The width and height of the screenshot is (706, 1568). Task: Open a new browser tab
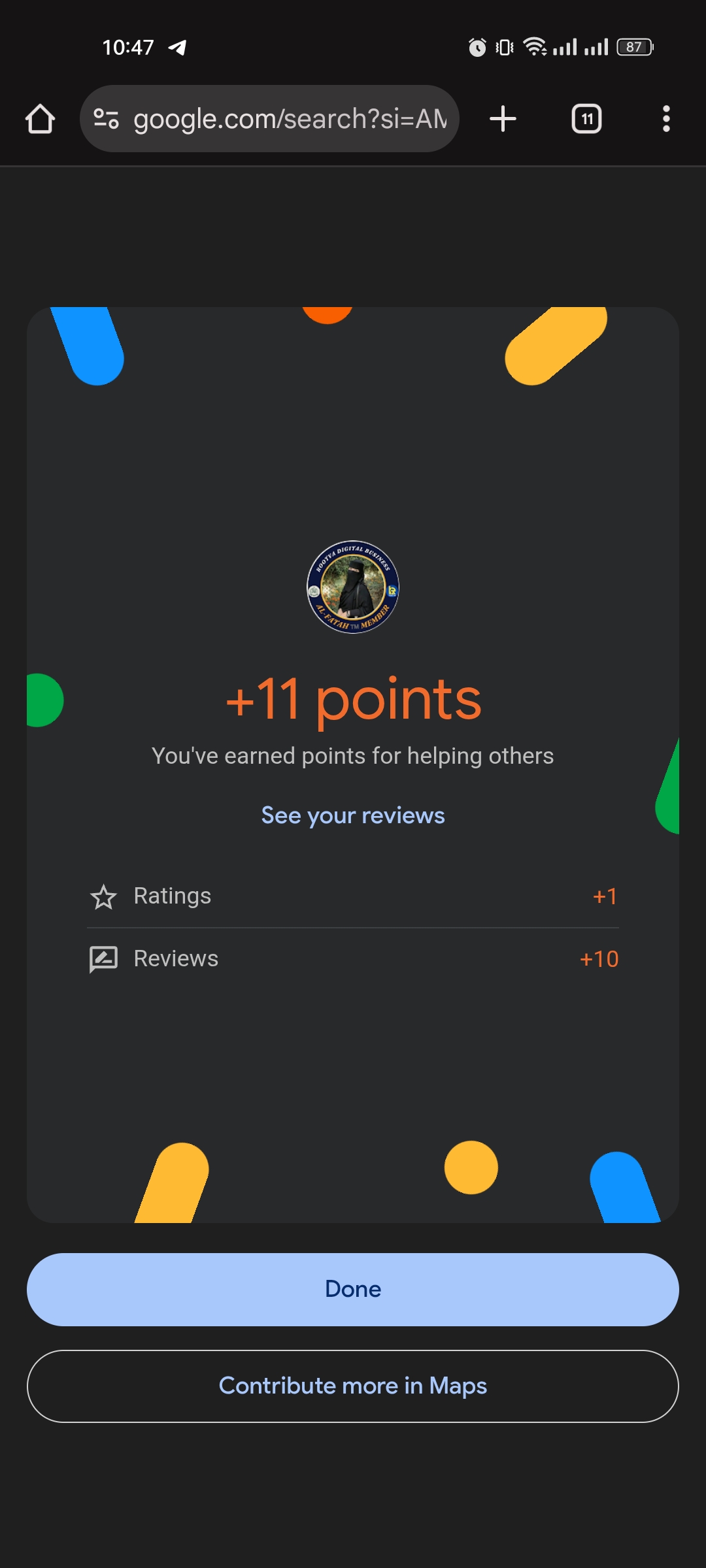pos(503,119)
